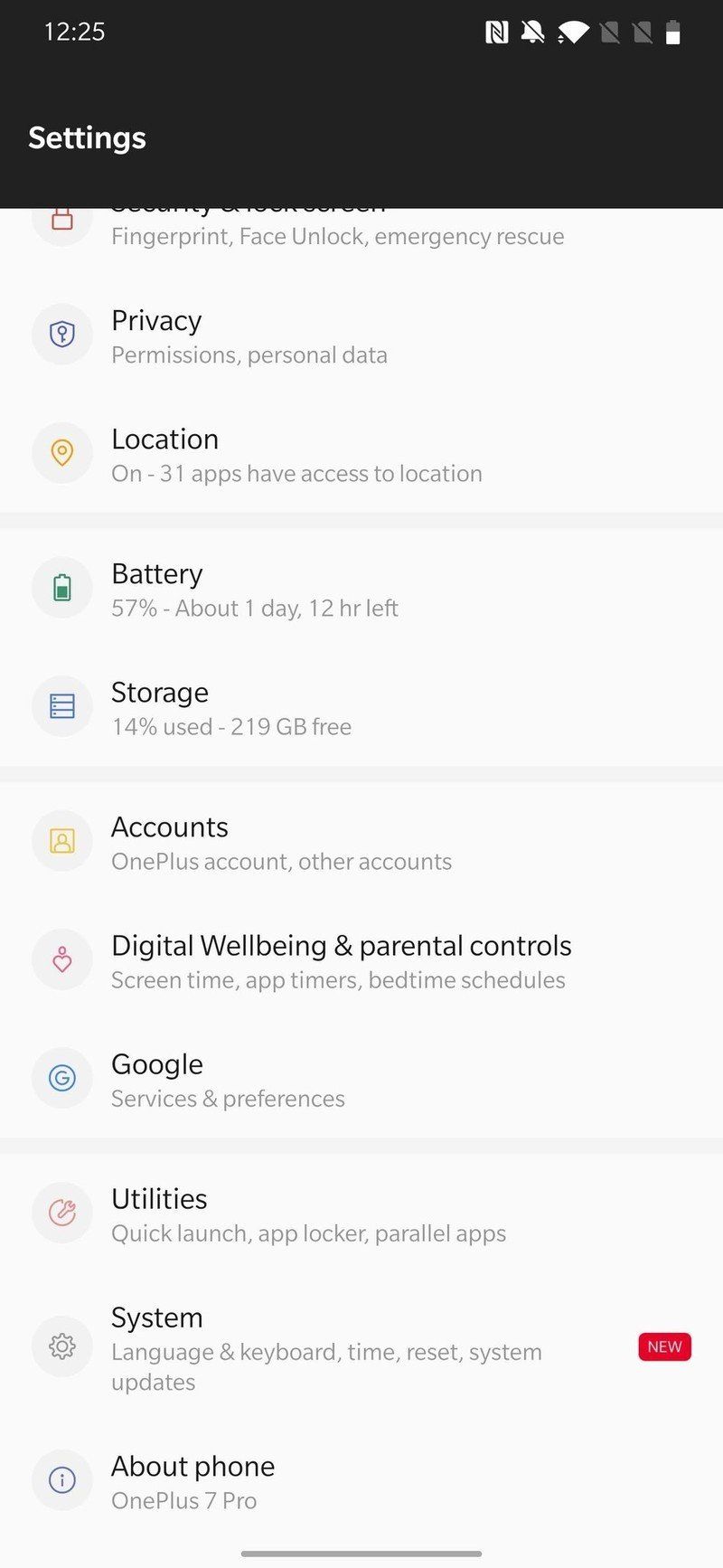Image resolution: width=723 pixels, height=1568 pixels.
Task: Select the Location pin icon
Action: click(x=61, y=452)
